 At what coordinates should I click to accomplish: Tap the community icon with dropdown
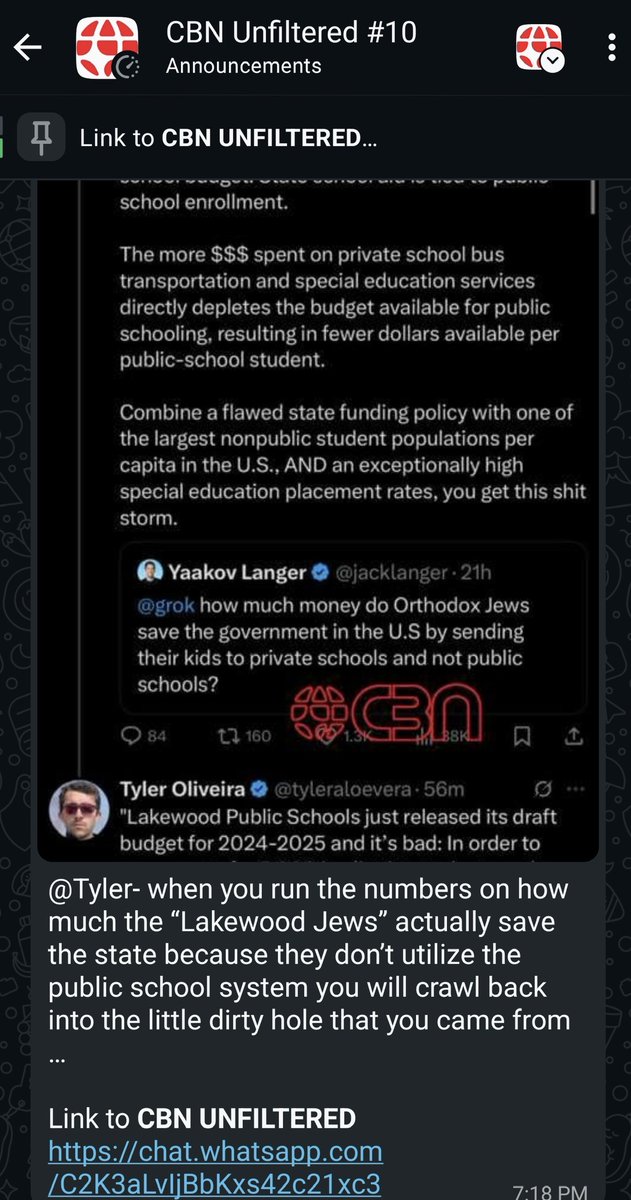[539, 48]
